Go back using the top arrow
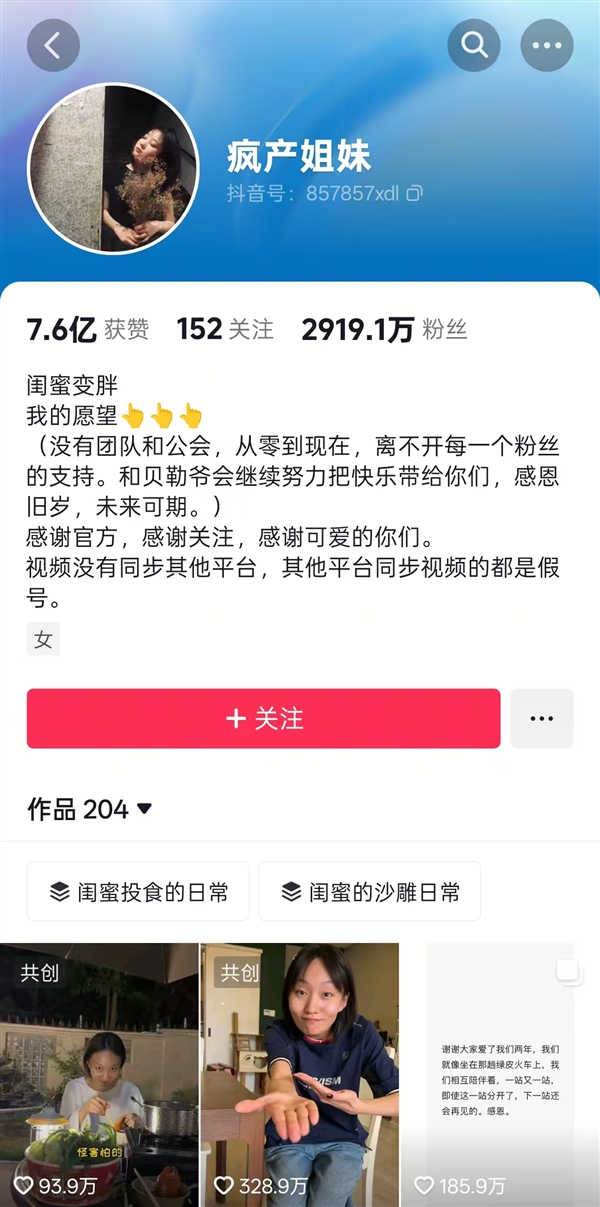The width and height of the screenshot is (600, 1207). click(53, 45)
